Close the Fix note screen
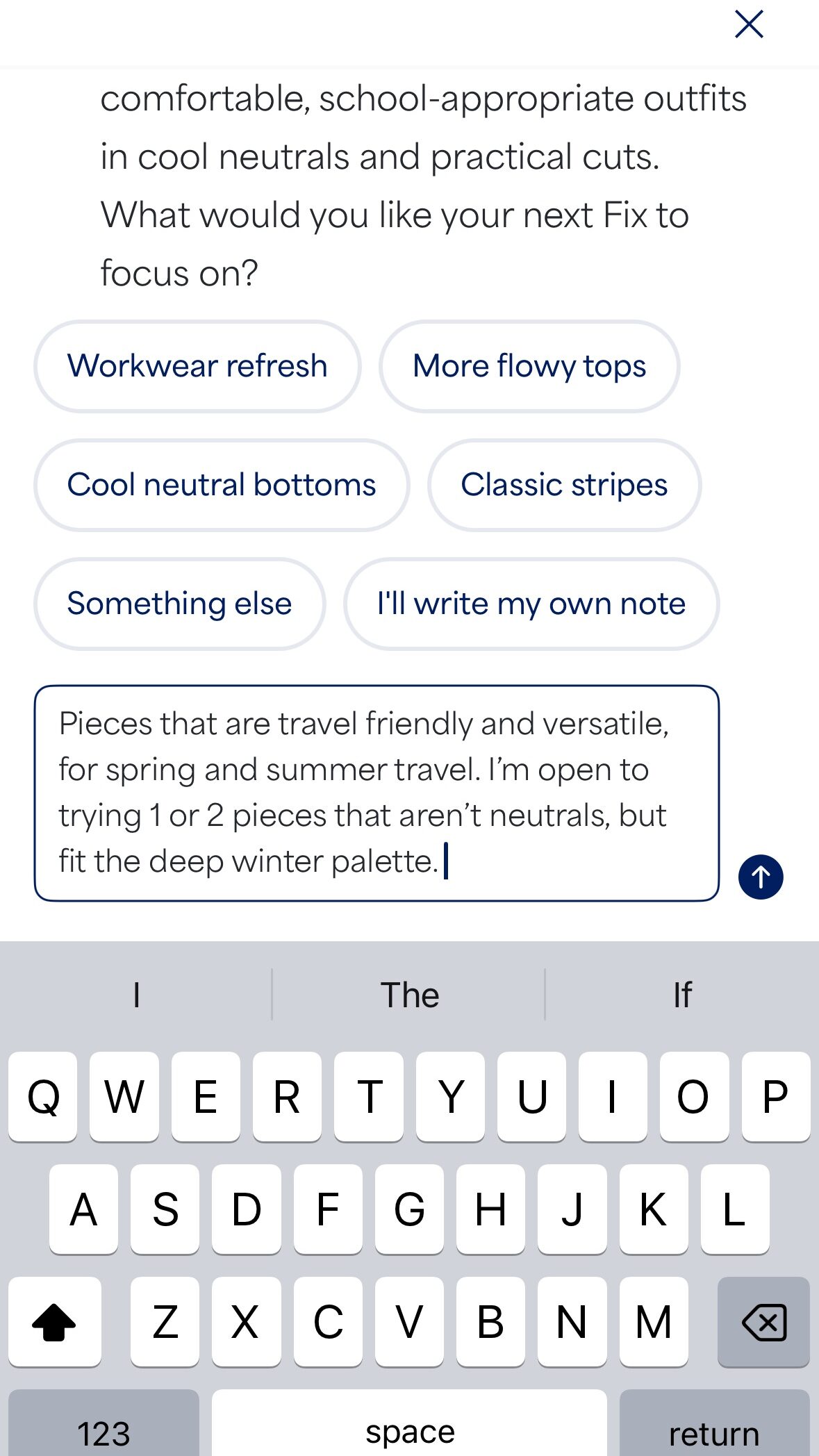The image size is (819, 1456). pos(749,25)
